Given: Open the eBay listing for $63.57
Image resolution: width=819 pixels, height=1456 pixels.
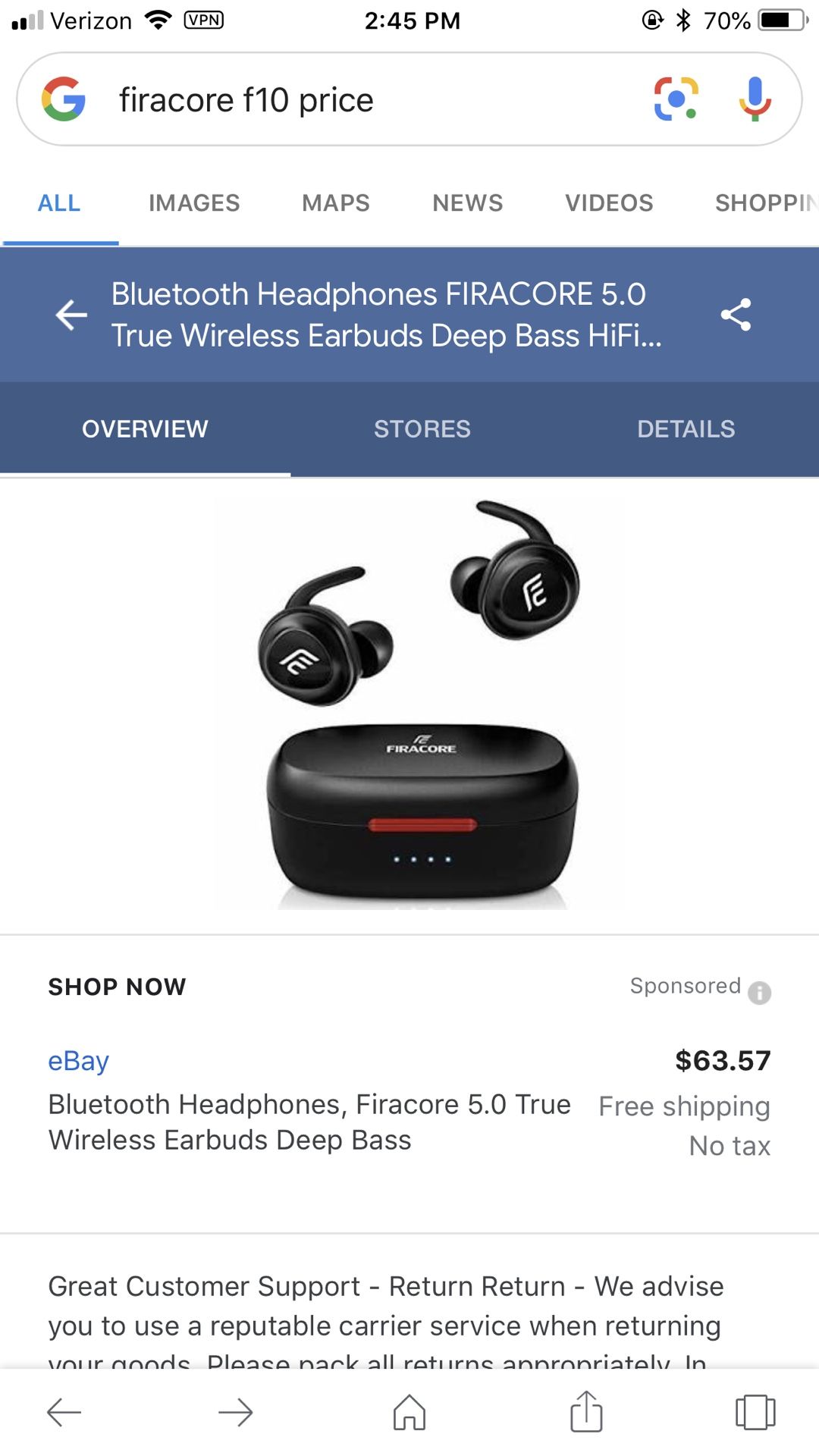Looking at the screenshot, I should (409, 1103).
